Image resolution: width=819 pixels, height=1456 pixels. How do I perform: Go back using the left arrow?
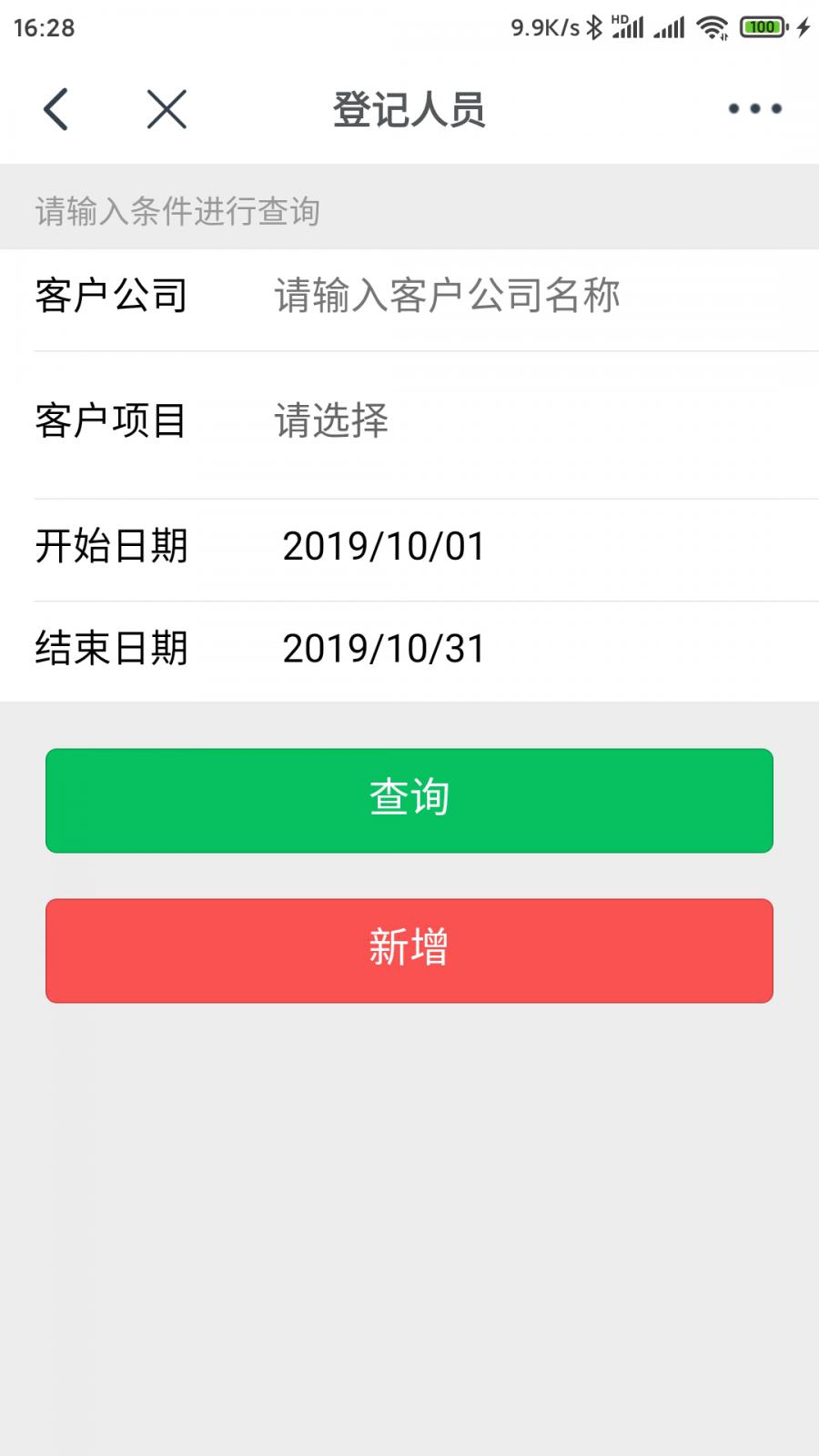tap(56, 109)
